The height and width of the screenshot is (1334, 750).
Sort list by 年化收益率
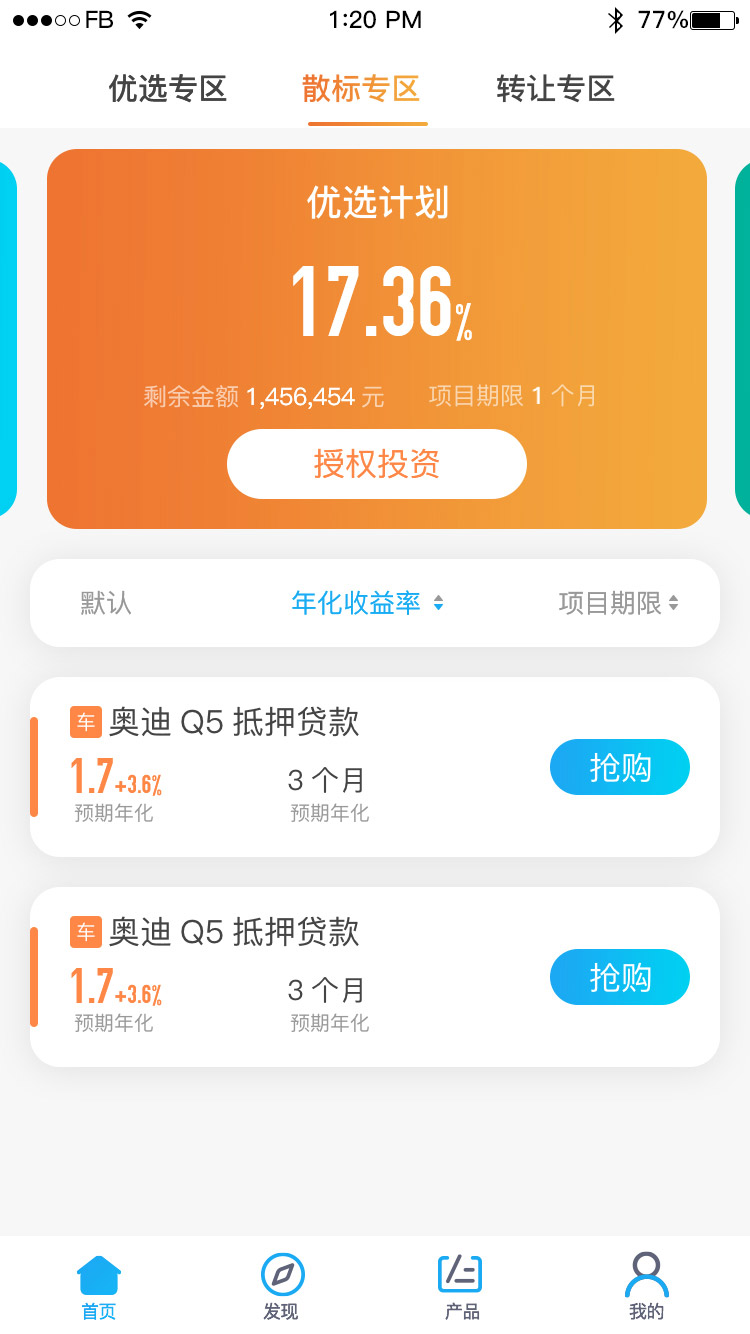[x=367, y=603]
